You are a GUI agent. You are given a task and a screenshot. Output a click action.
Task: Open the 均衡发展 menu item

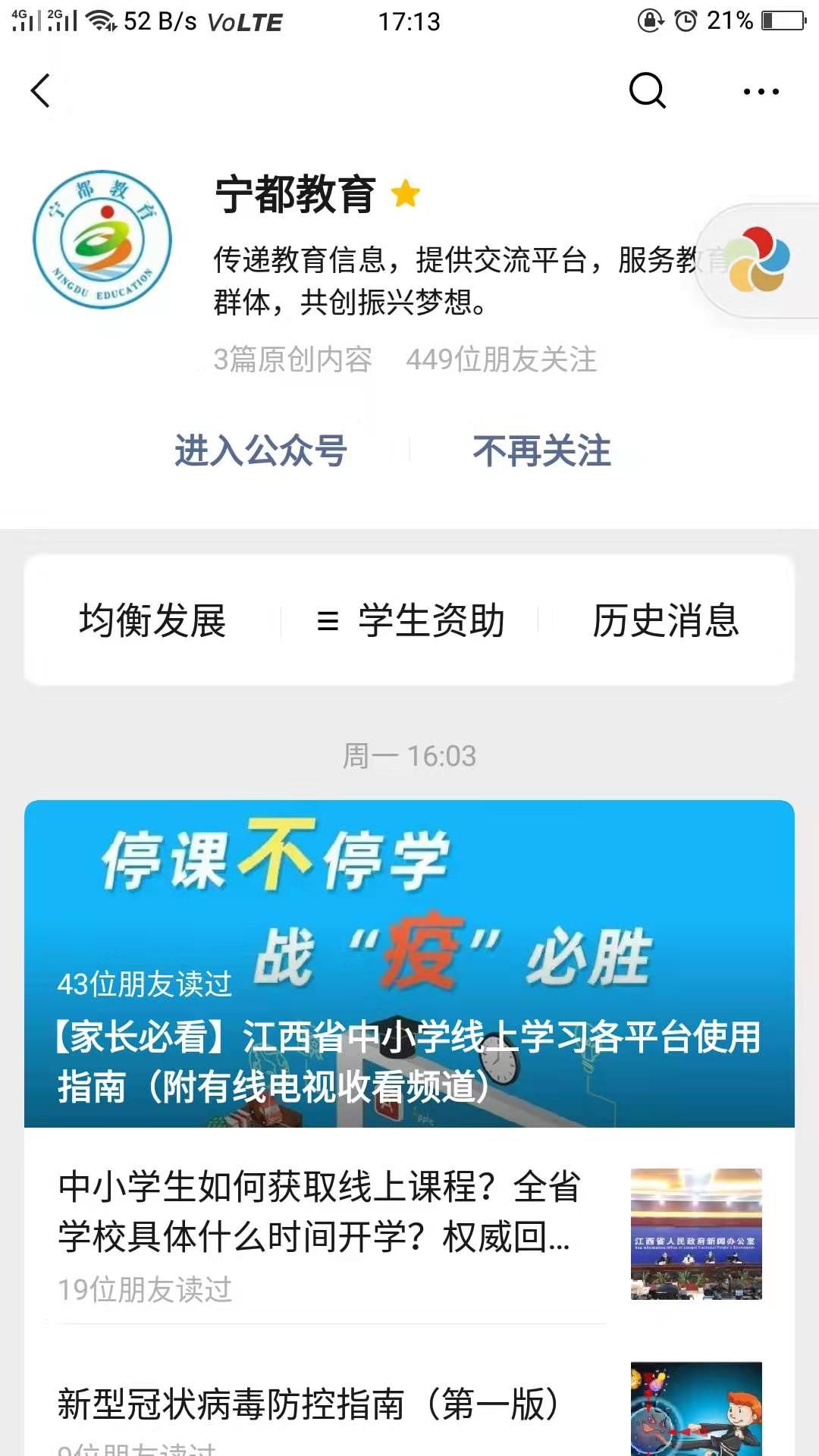[x=152, y=620]
